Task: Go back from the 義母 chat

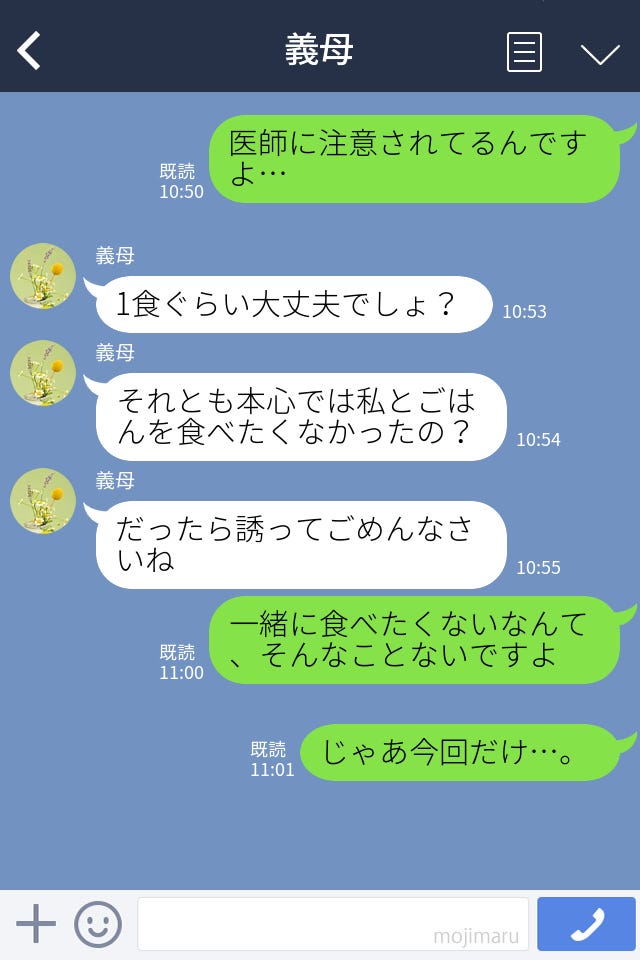Action: [x=30, y=51]
